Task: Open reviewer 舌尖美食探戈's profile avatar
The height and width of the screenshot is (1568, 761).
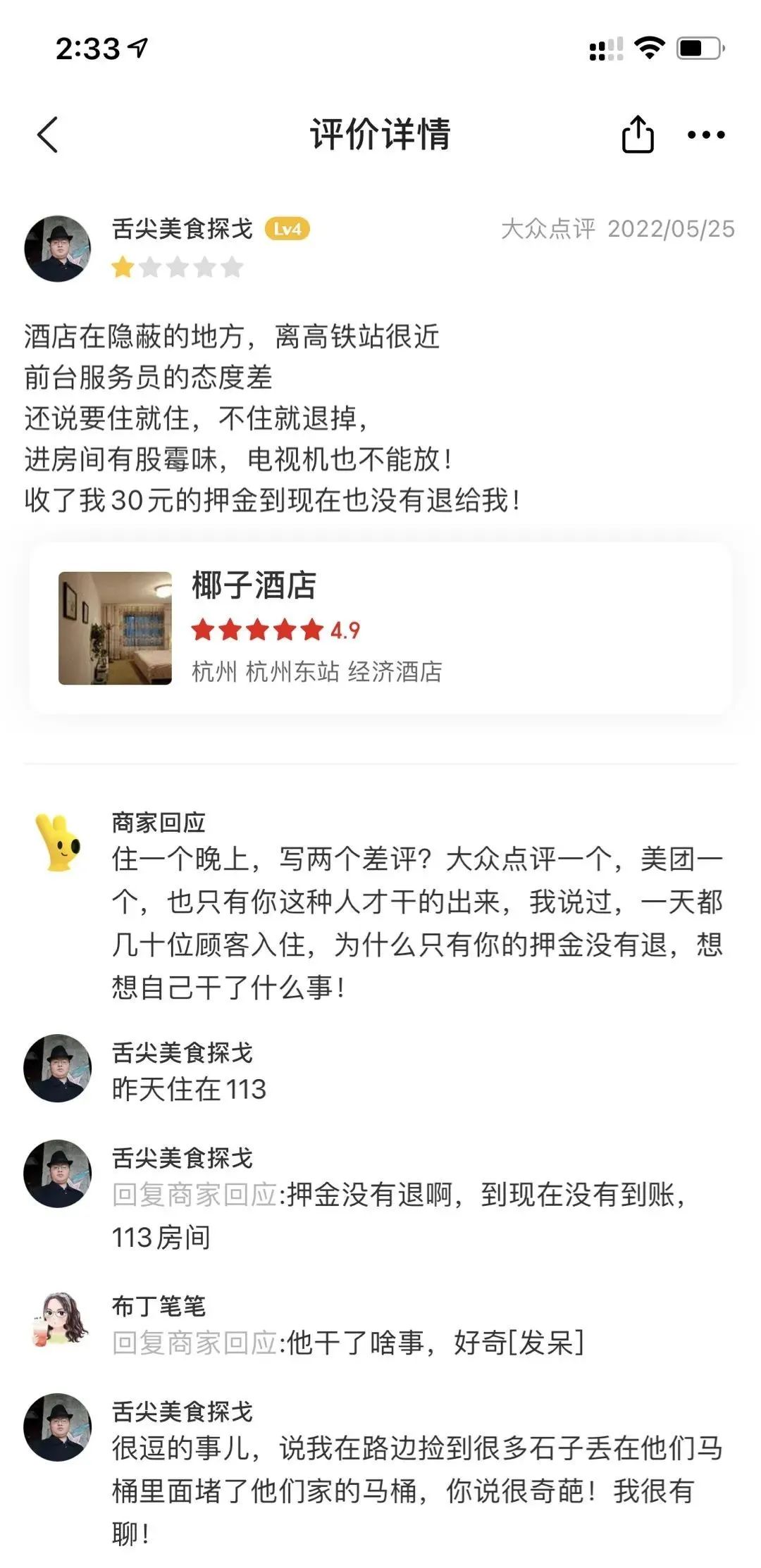Action: [x=58, y=249]
